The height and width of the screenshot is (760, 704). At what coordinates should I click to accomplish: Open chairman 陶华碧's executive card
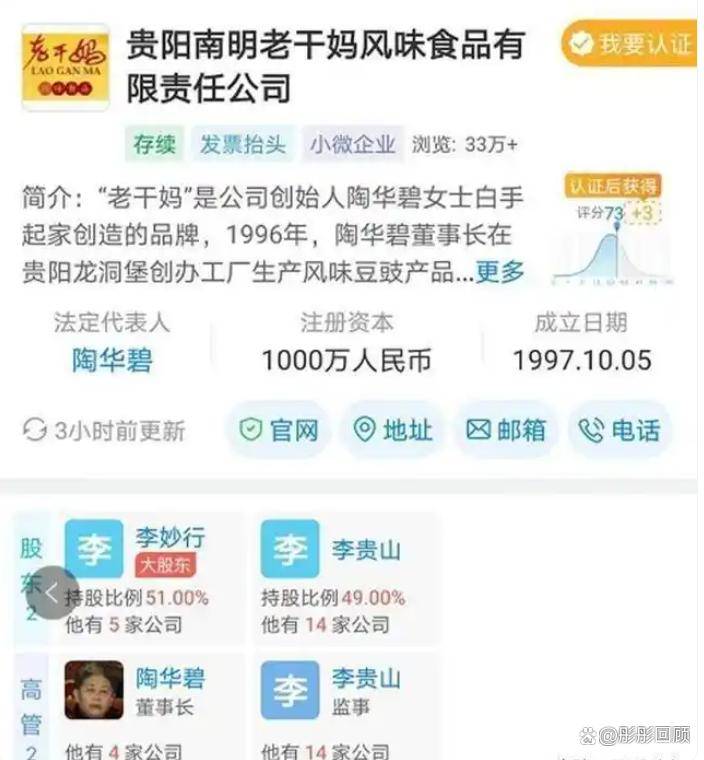150,705
